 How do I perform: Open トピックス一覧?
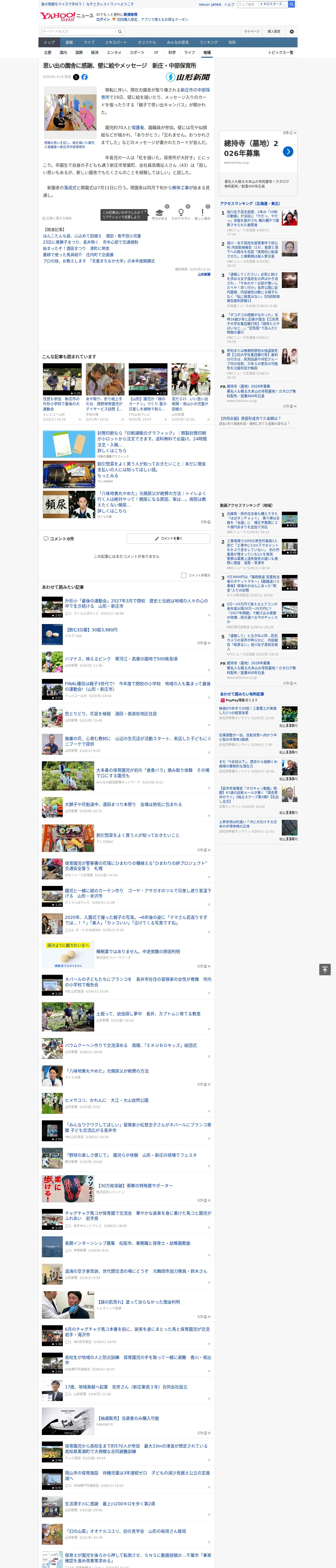281,52
